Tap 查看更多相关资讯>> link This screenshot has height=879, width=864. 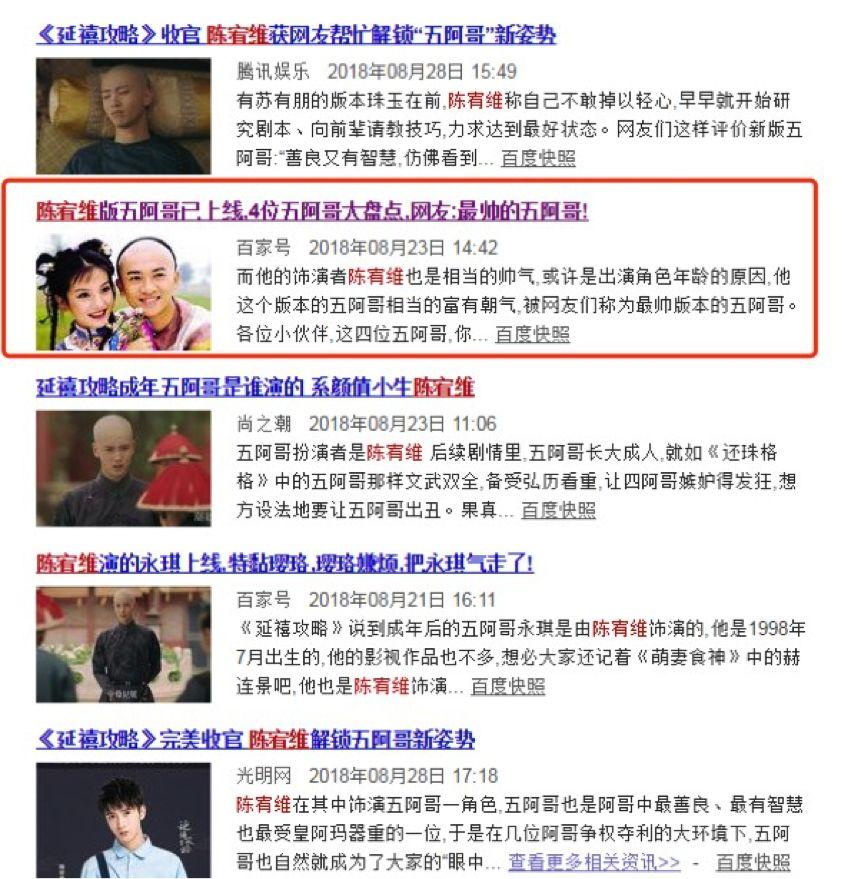pyautogui.click(x=594, y=862)
